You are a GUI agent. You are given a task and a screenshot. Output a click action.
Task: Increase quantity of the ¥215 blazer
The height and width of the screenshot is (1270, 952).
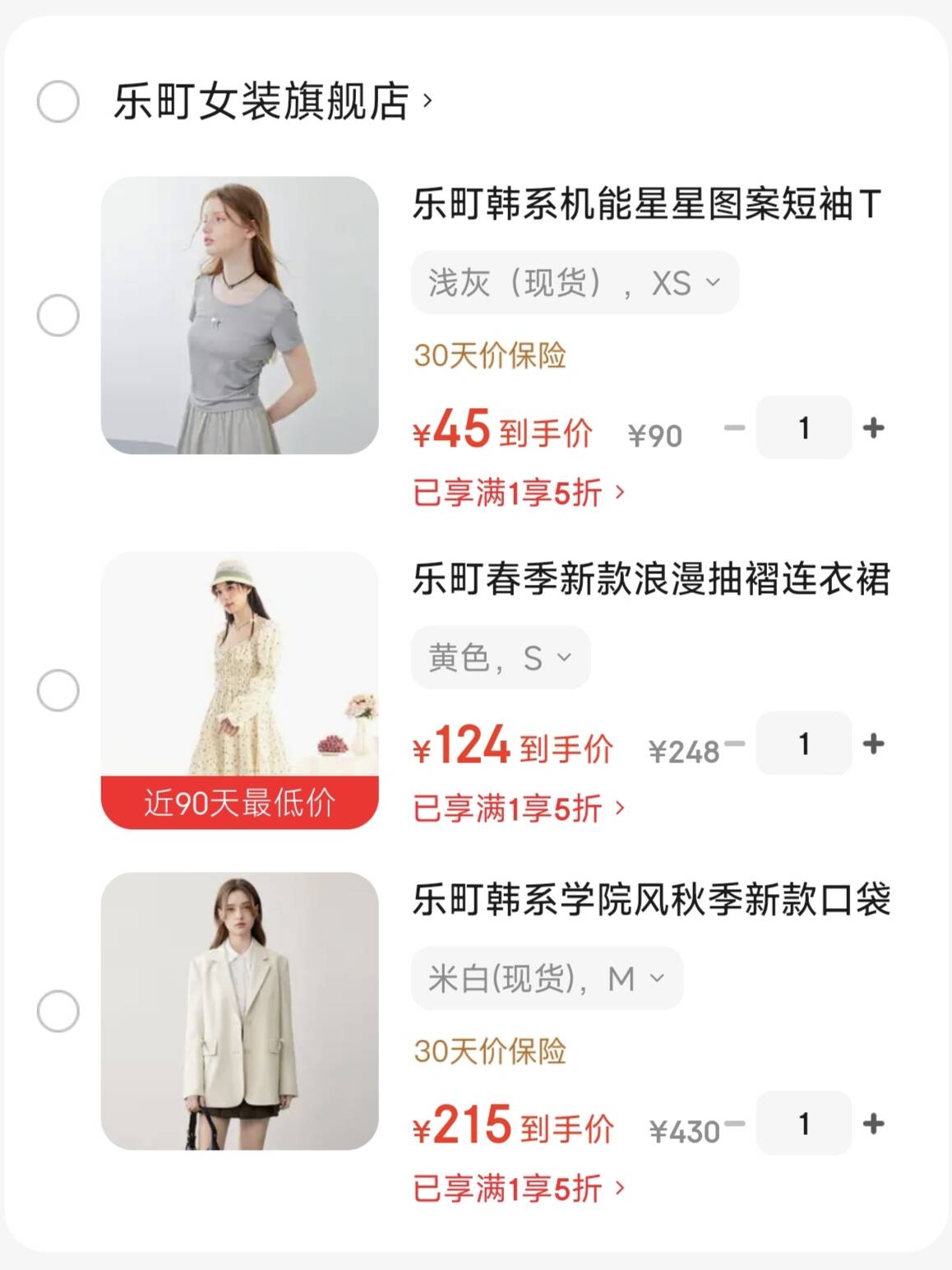873,1124
